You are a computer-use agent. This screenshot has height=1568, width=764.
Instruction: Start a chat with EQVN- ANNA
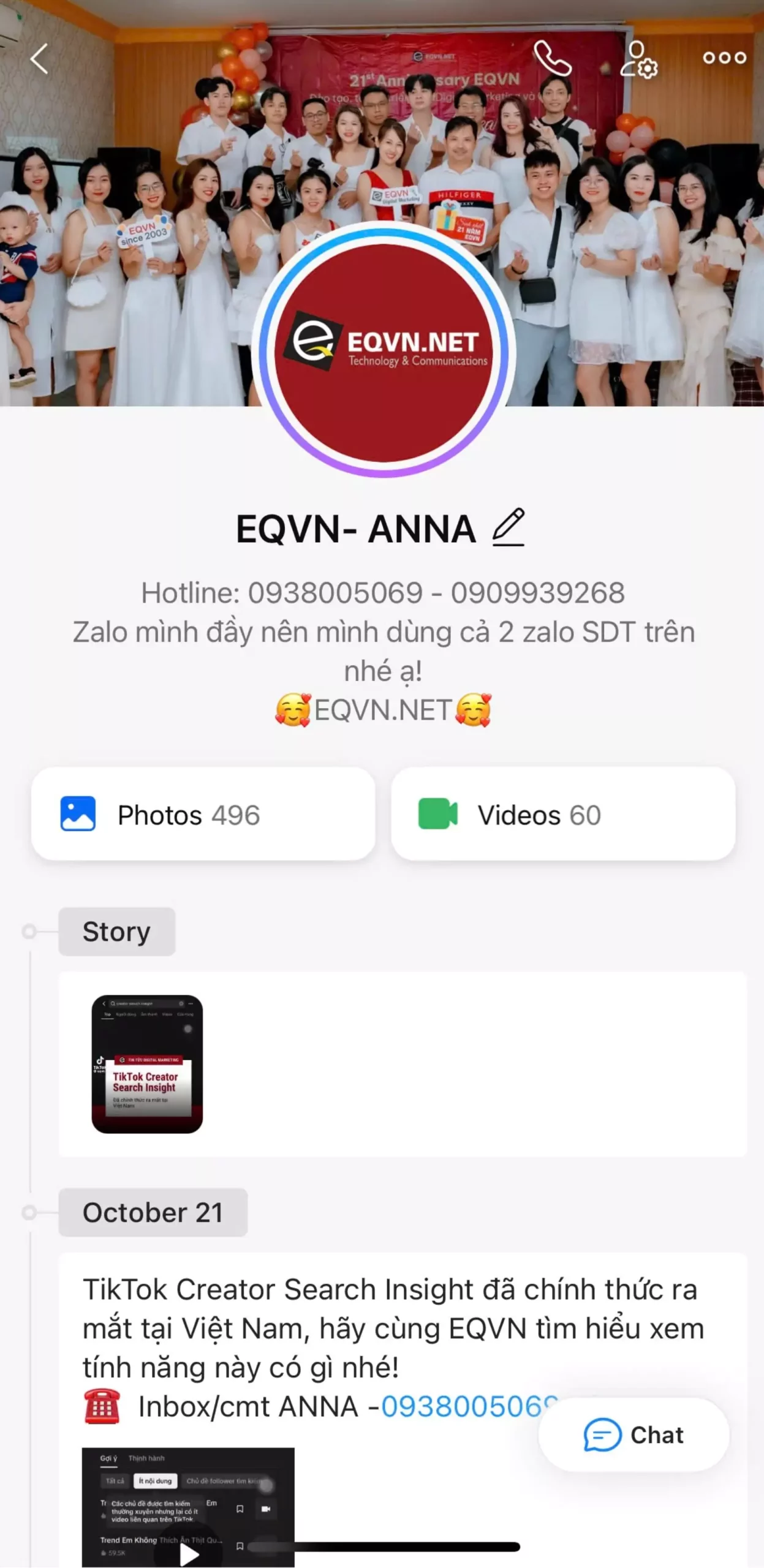pyautogui.click(x=634, y=1435)
